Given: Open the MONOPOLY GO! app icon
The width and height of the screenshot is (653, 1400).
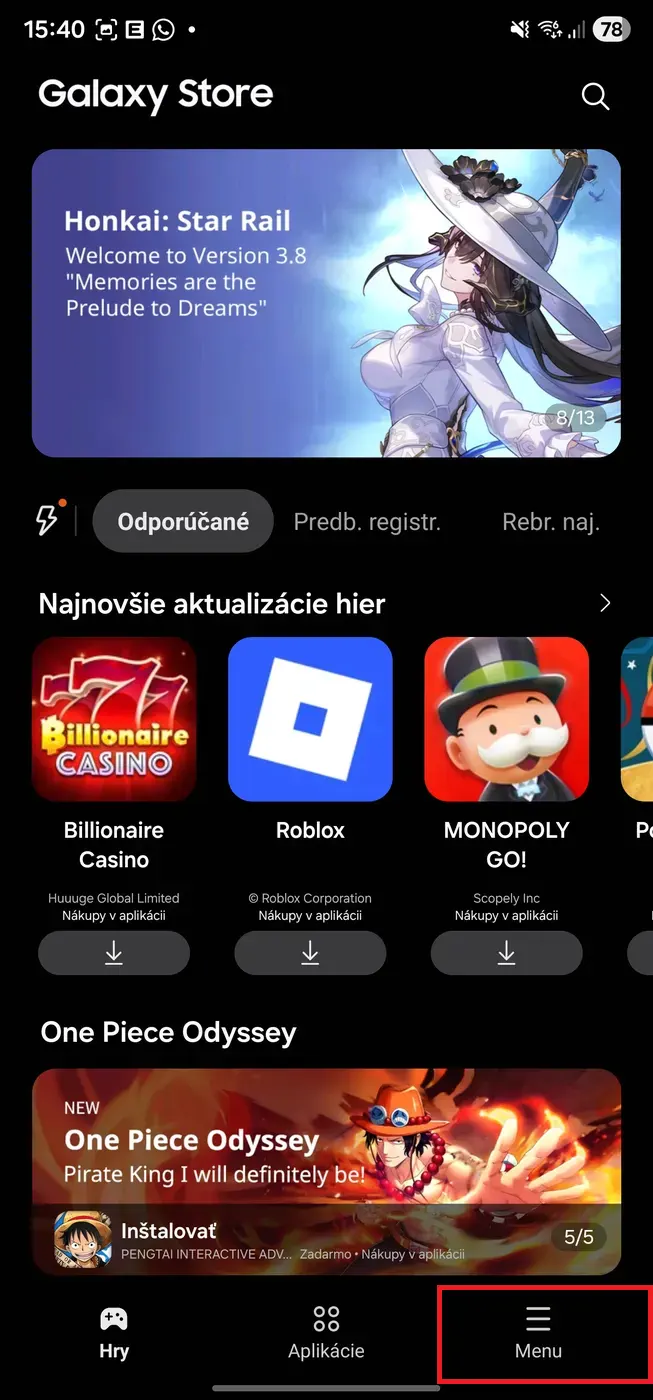Looking at the screenshot, I should pyautogui.click(x=506, y=719).
